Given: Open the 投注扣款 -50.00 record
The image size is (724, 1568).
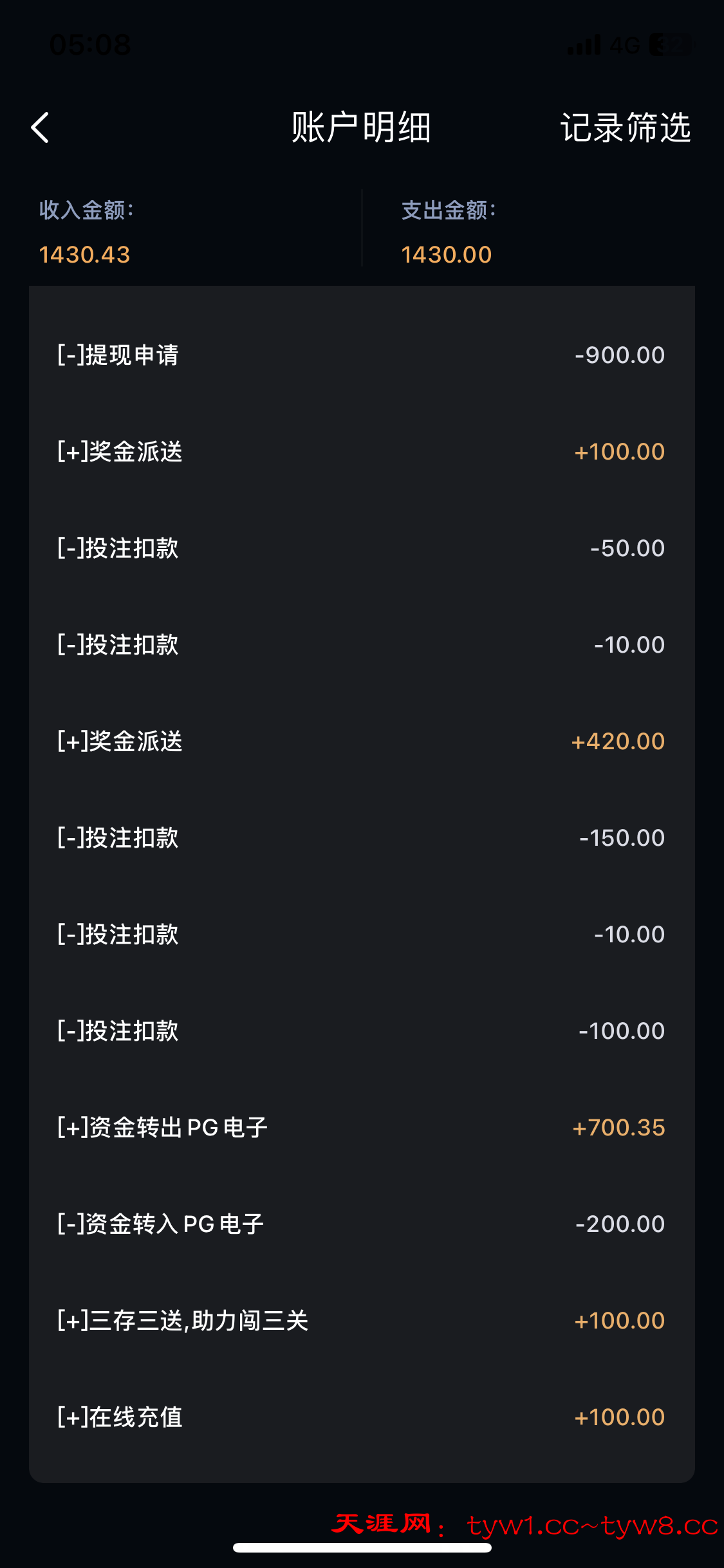Looking at the screenshot, I should (360, 547).
